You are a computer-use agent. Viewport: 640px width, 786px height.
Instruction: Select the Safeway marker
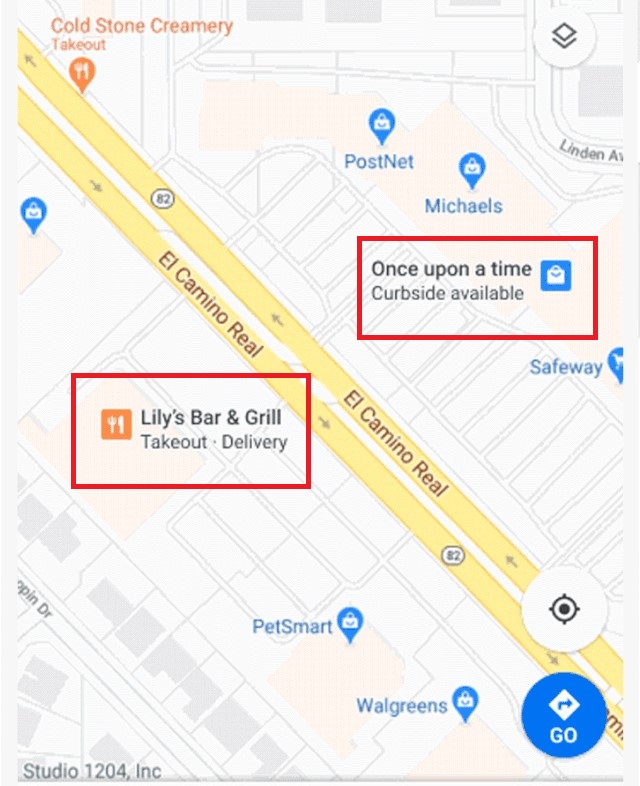619,360
